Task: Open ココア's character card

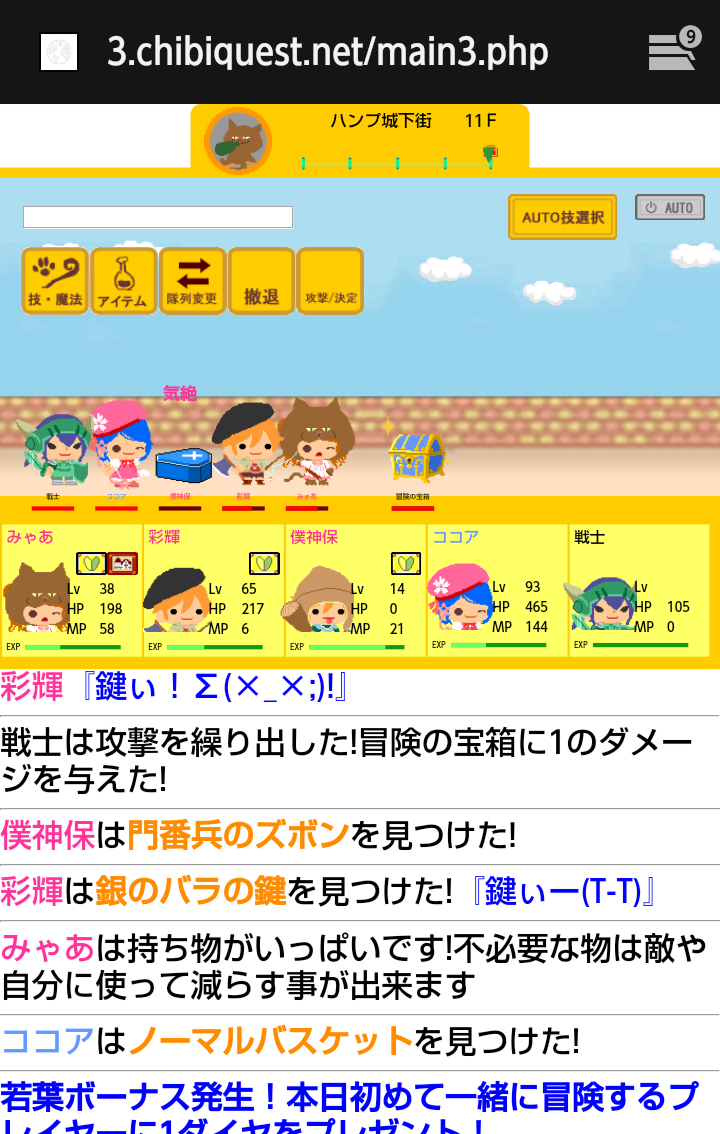Action: click(497, 590)
